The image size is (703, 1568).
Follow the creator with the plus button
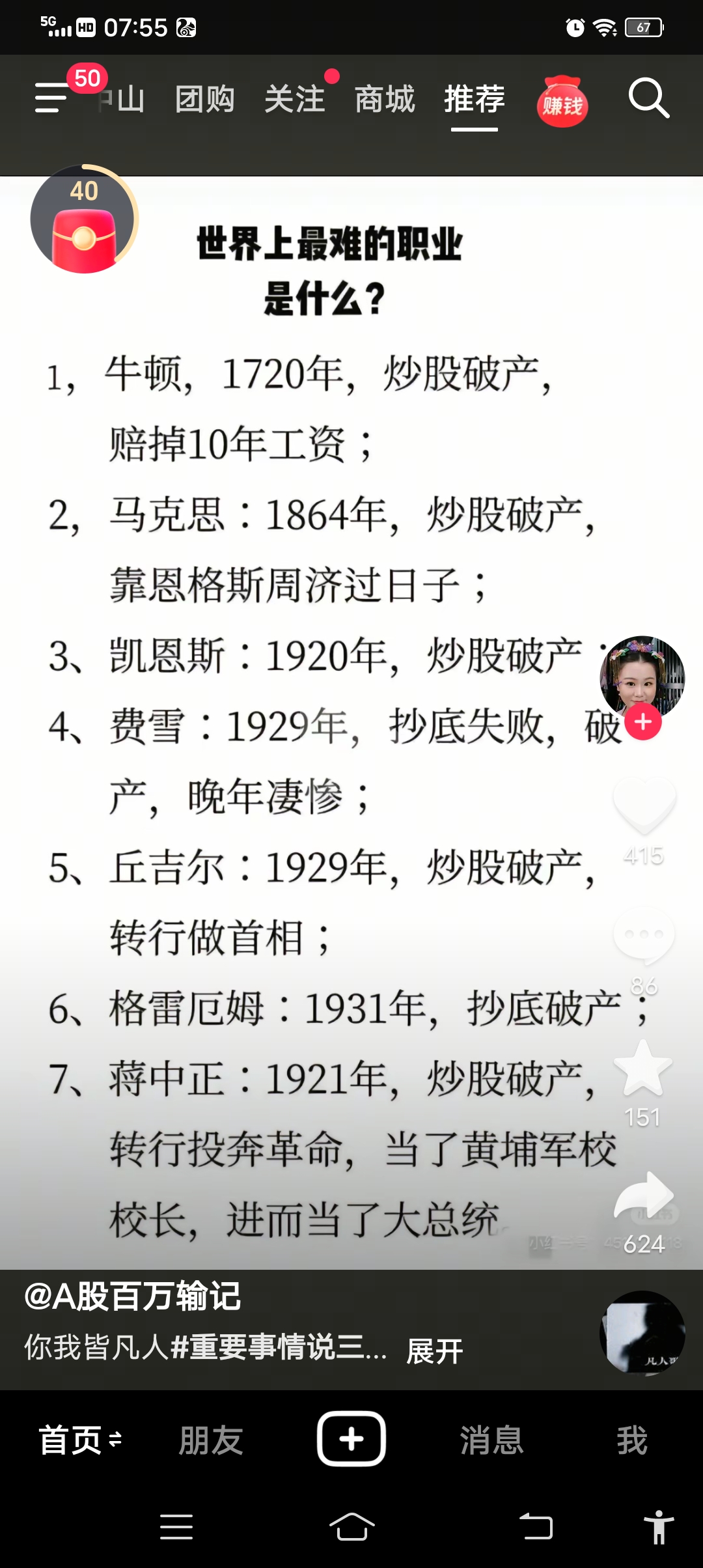(643, 722)
